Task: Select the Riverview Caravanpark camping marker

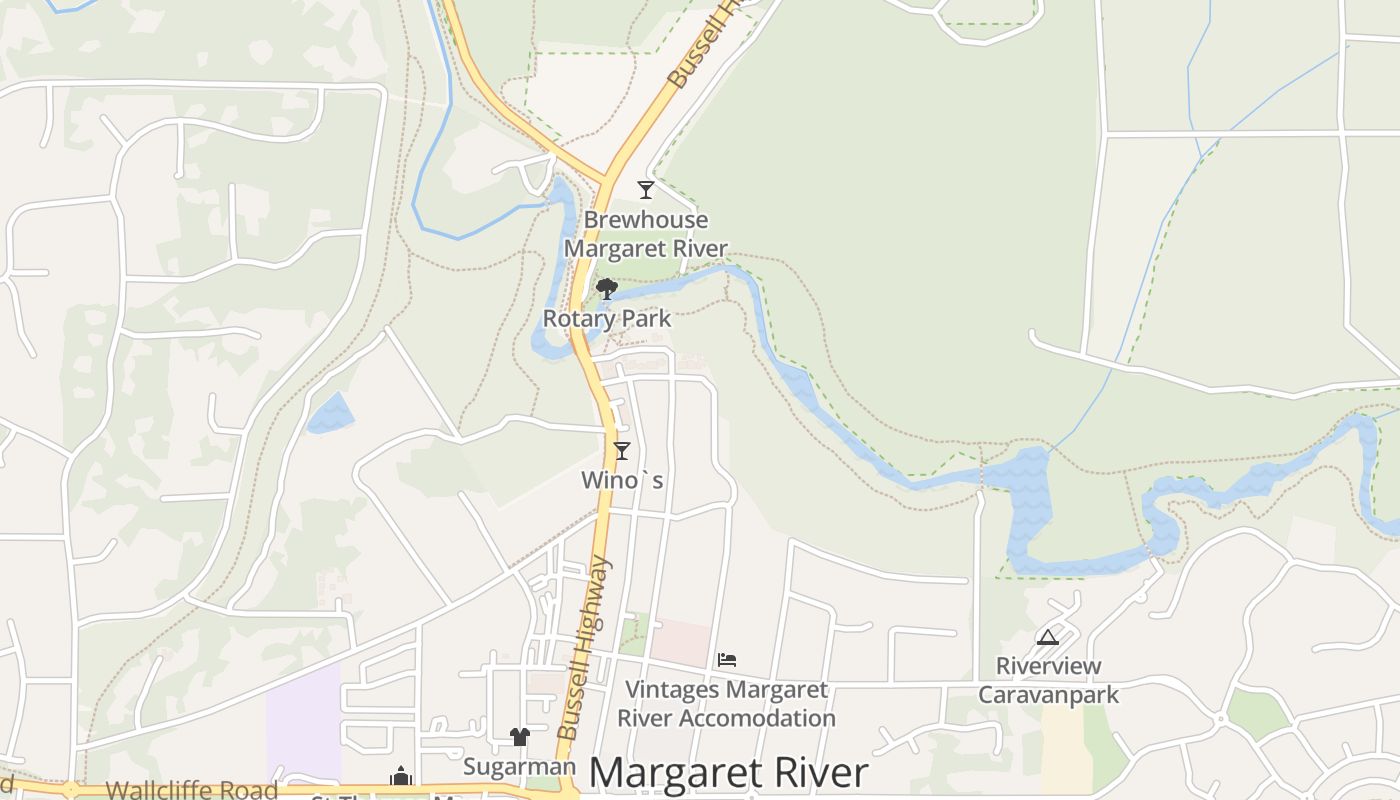Action: (1047, 637)
